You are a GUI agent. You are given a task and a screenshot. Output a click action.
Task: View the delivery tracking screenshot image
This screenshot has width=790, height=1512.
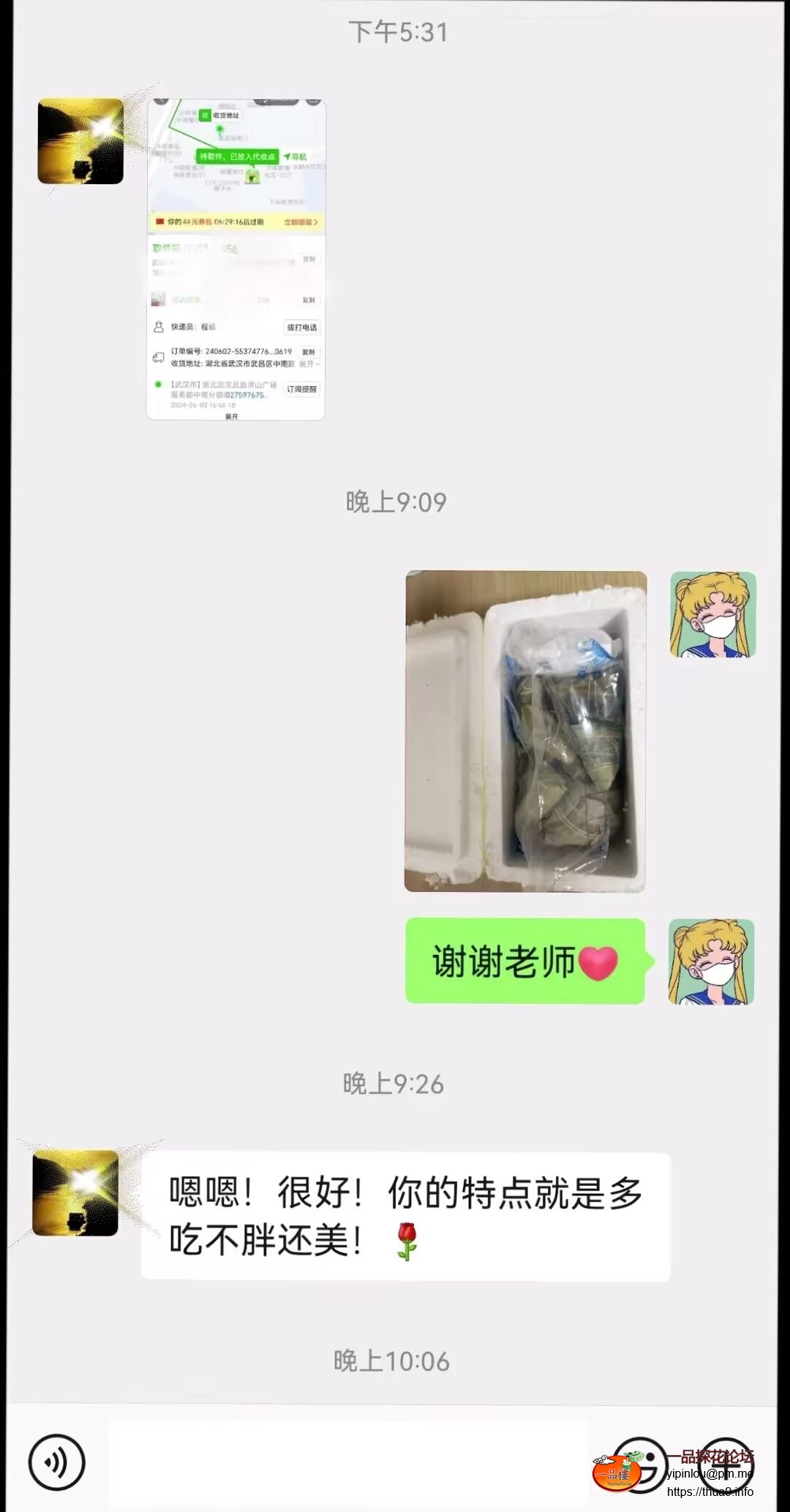236,260
